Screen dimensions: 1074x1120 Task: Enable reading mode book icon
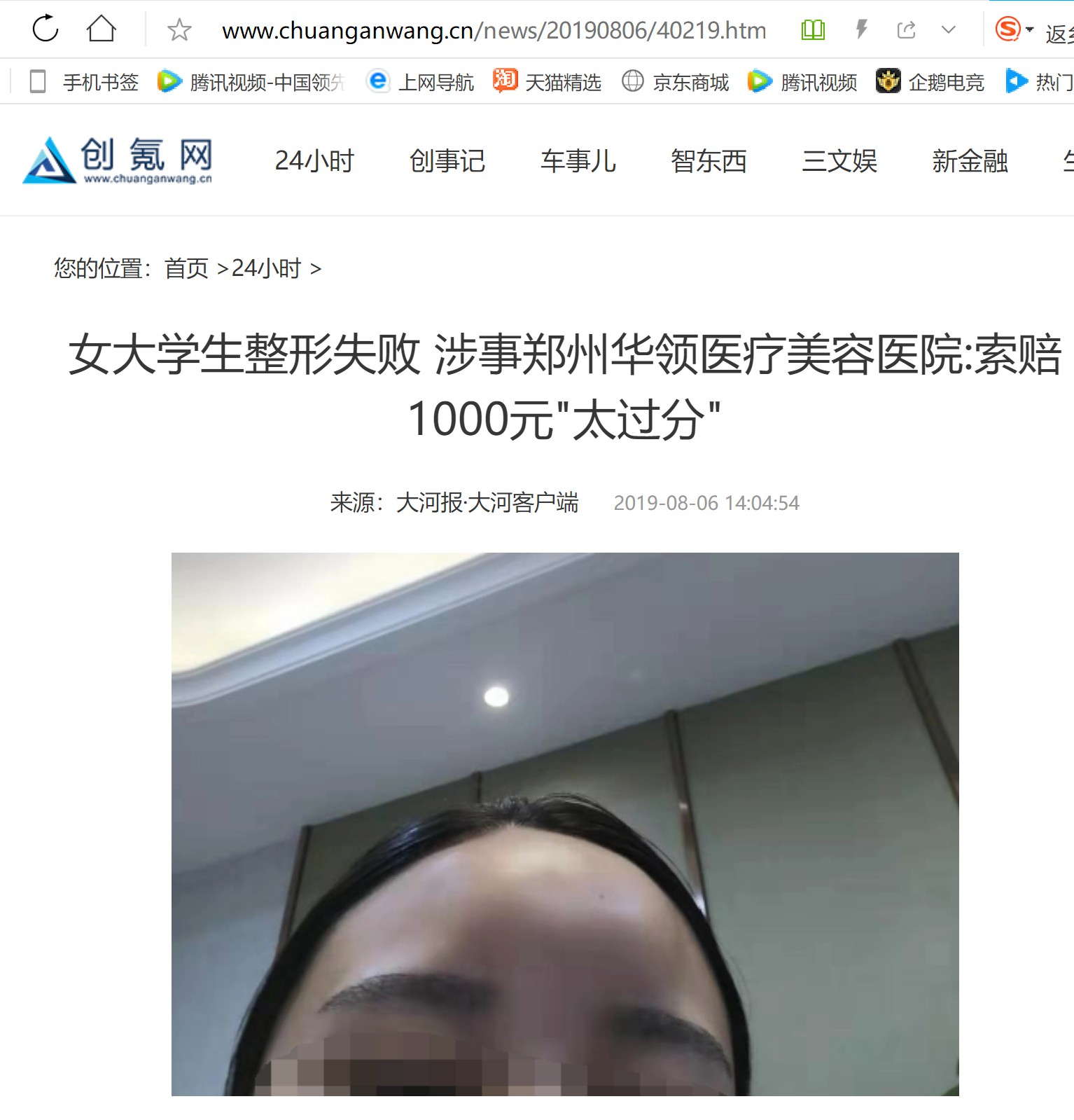tap(813, 29)
